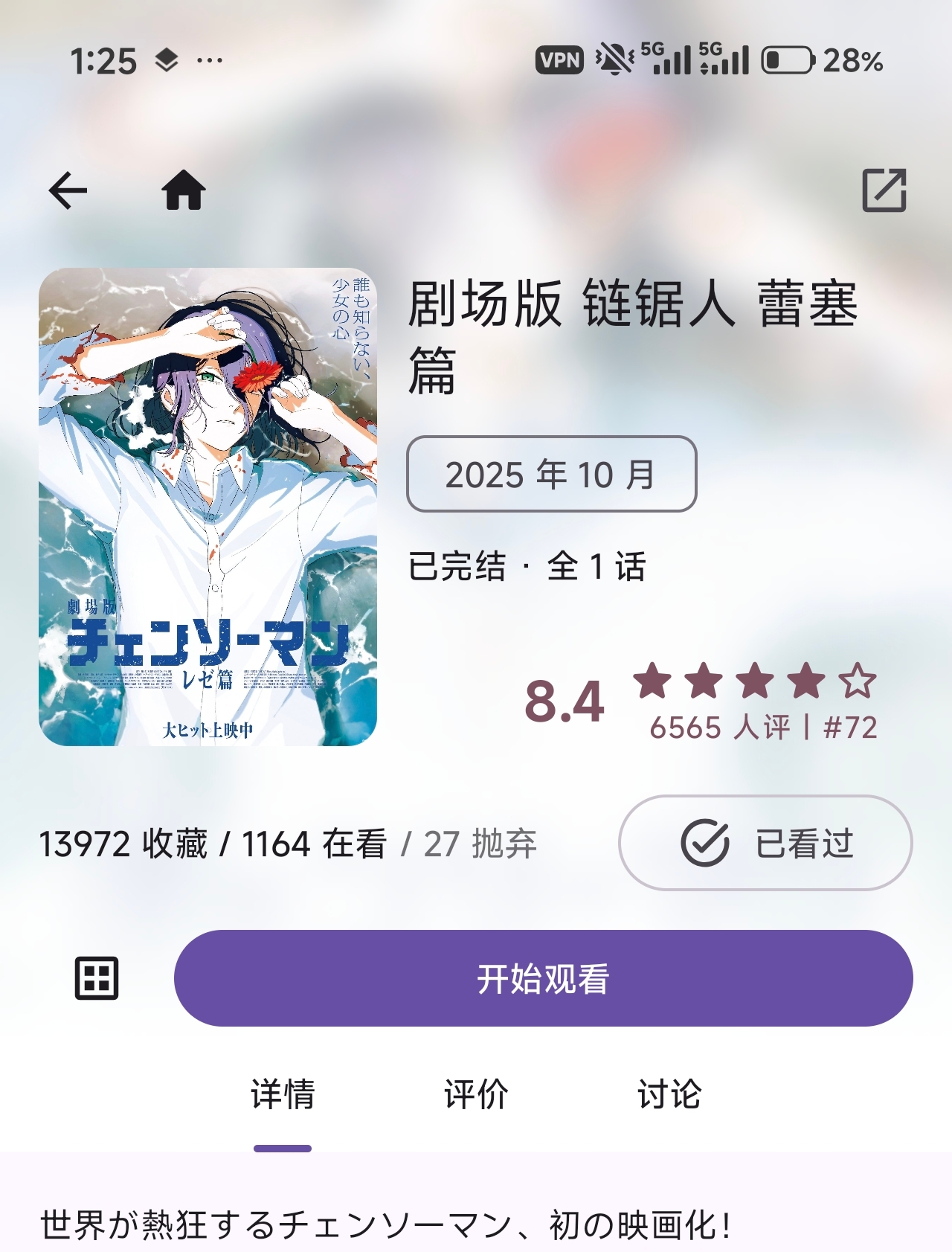Start watching with 开始观看

(543, 978)
